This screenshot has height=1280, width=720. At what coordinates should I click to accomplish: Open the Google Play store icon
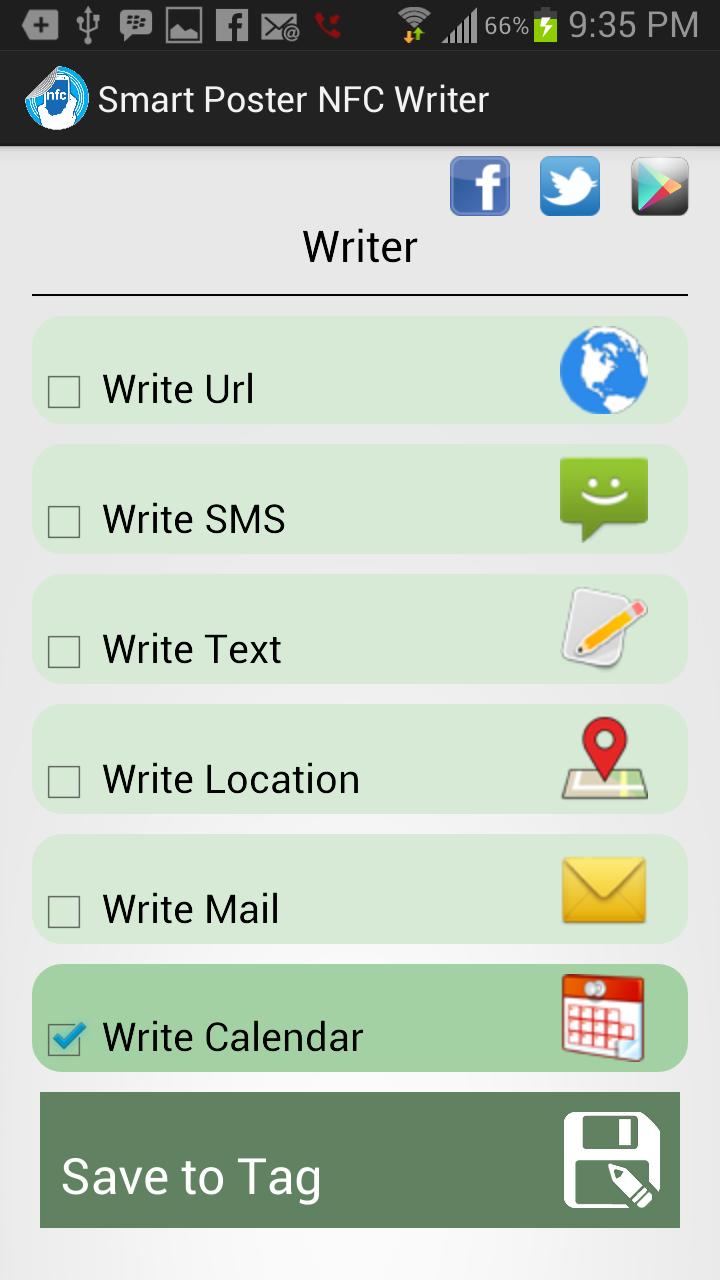659,186
